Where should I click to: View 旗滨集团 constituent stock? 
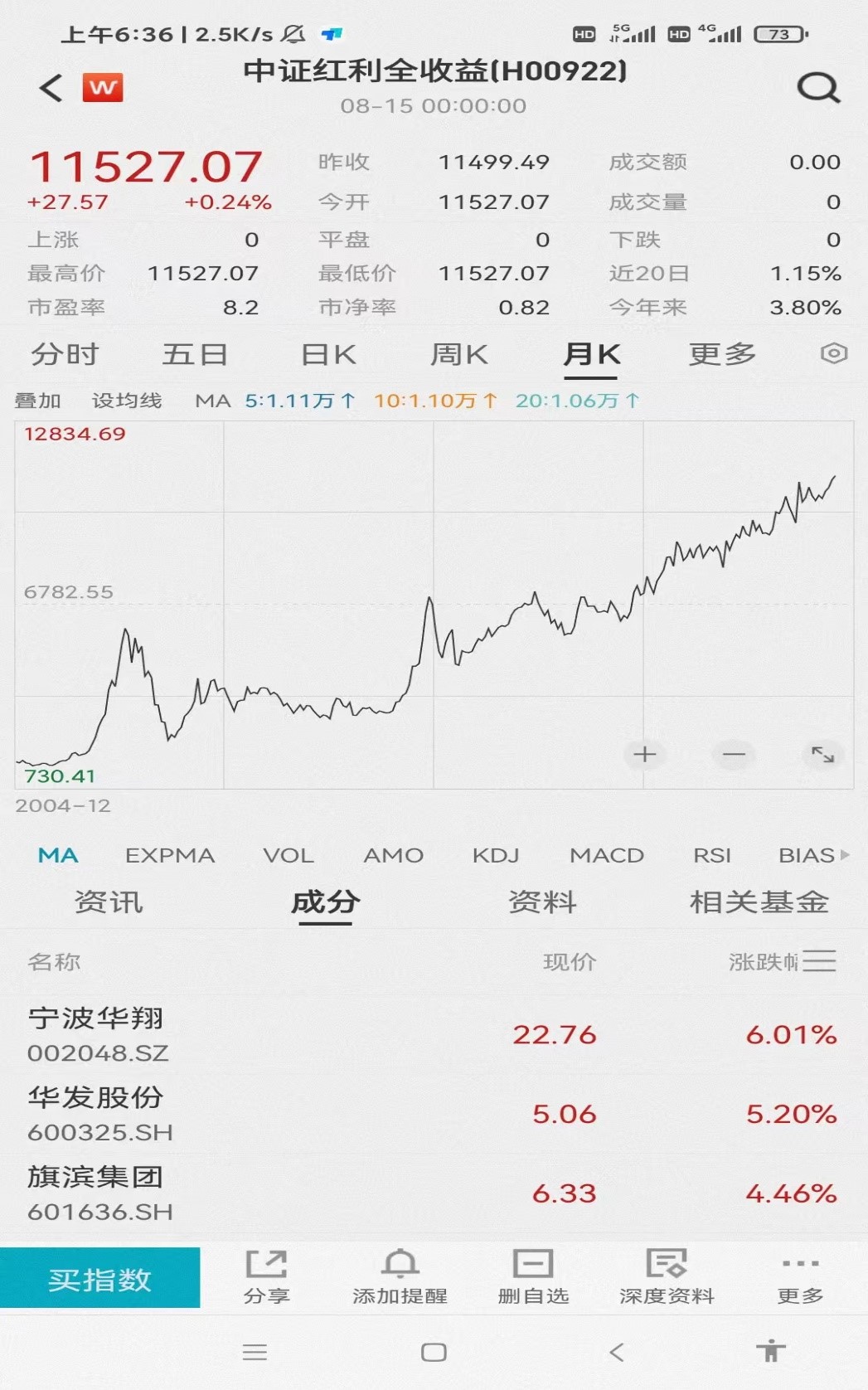tap(96, 1193)
